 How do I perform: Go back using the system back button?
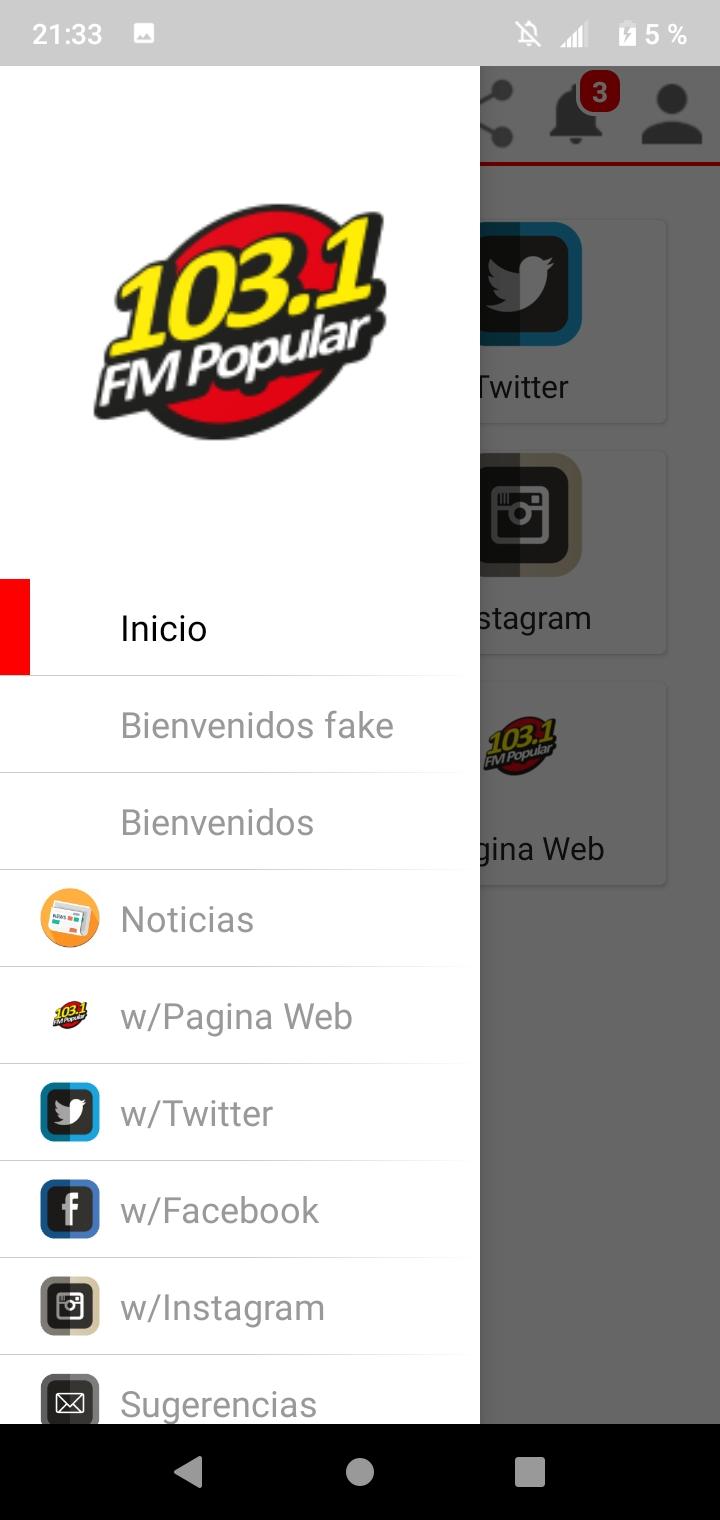tap(188, 1472)
